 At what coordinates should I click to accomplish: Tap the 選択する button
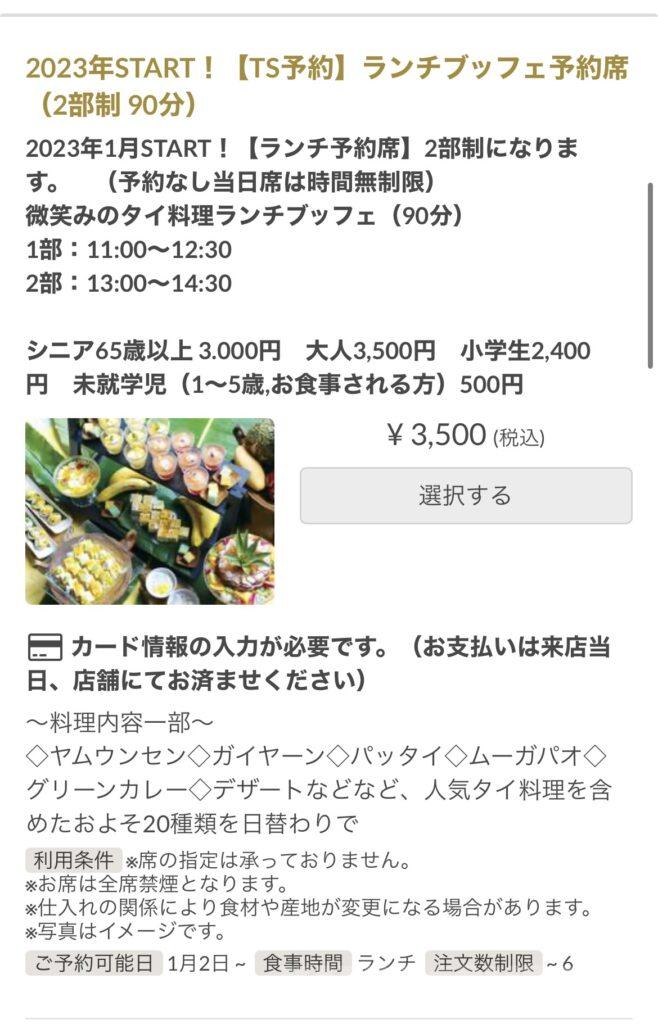(x=466, y=495)
